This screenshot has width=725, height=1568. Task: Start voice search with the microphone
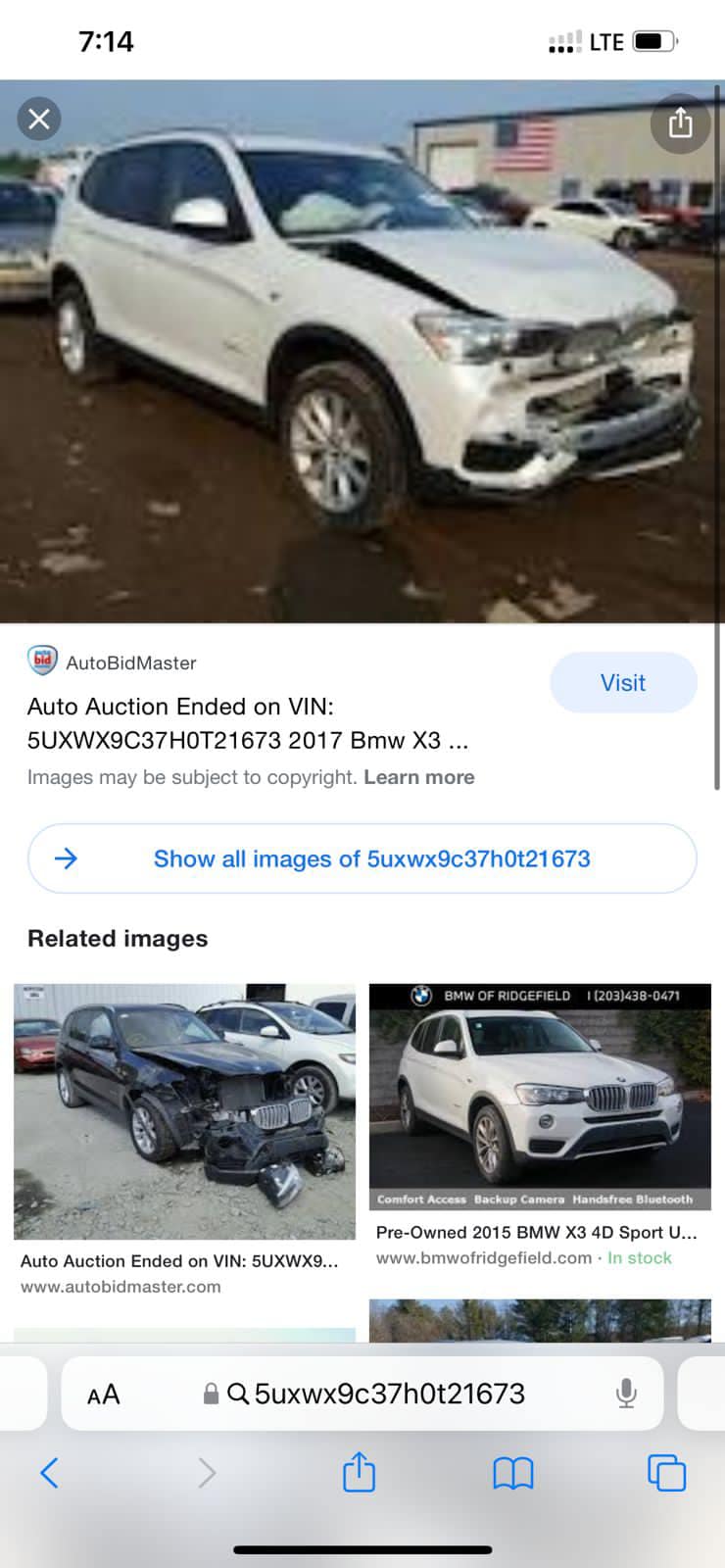[x=626, y=1394]
